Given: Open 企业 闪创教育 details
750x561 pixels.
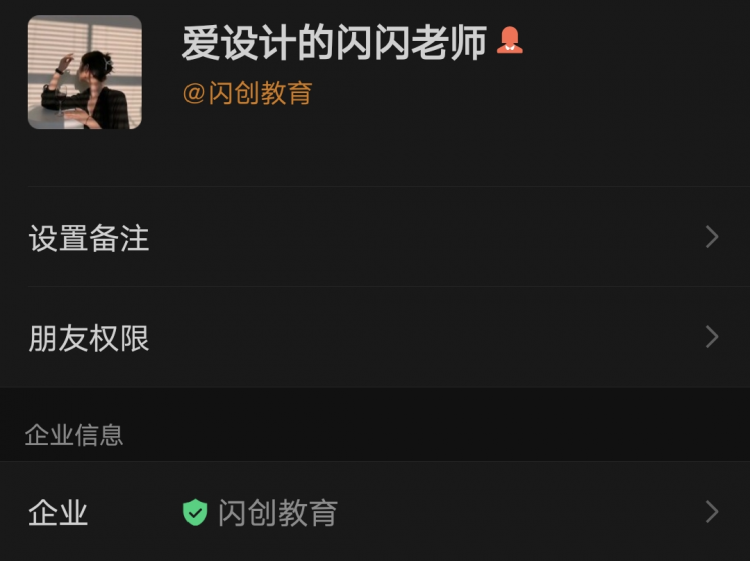Looking at the screenshot, I should point(374,513).
